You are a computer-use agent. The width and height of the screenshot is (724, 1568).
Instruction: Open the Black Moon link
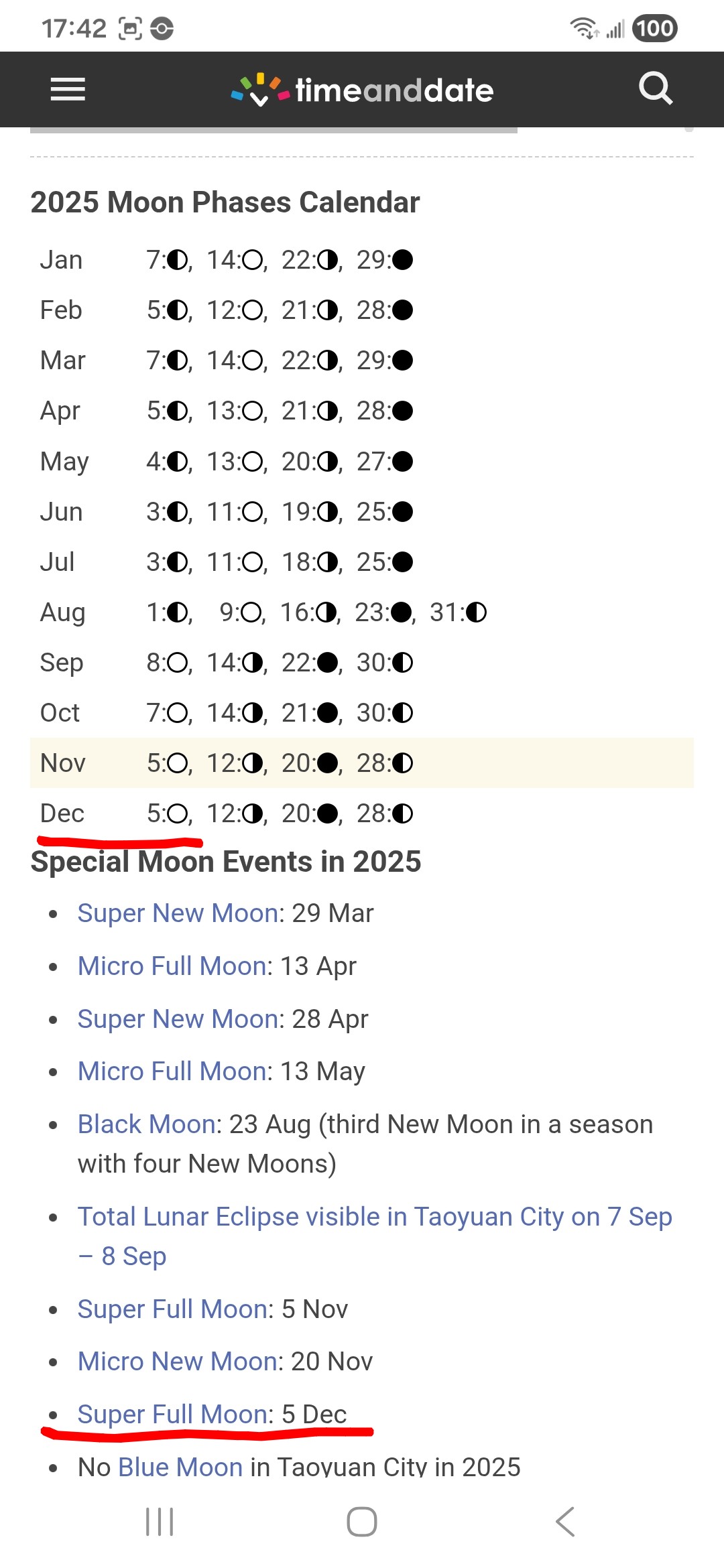[149, 1124]
